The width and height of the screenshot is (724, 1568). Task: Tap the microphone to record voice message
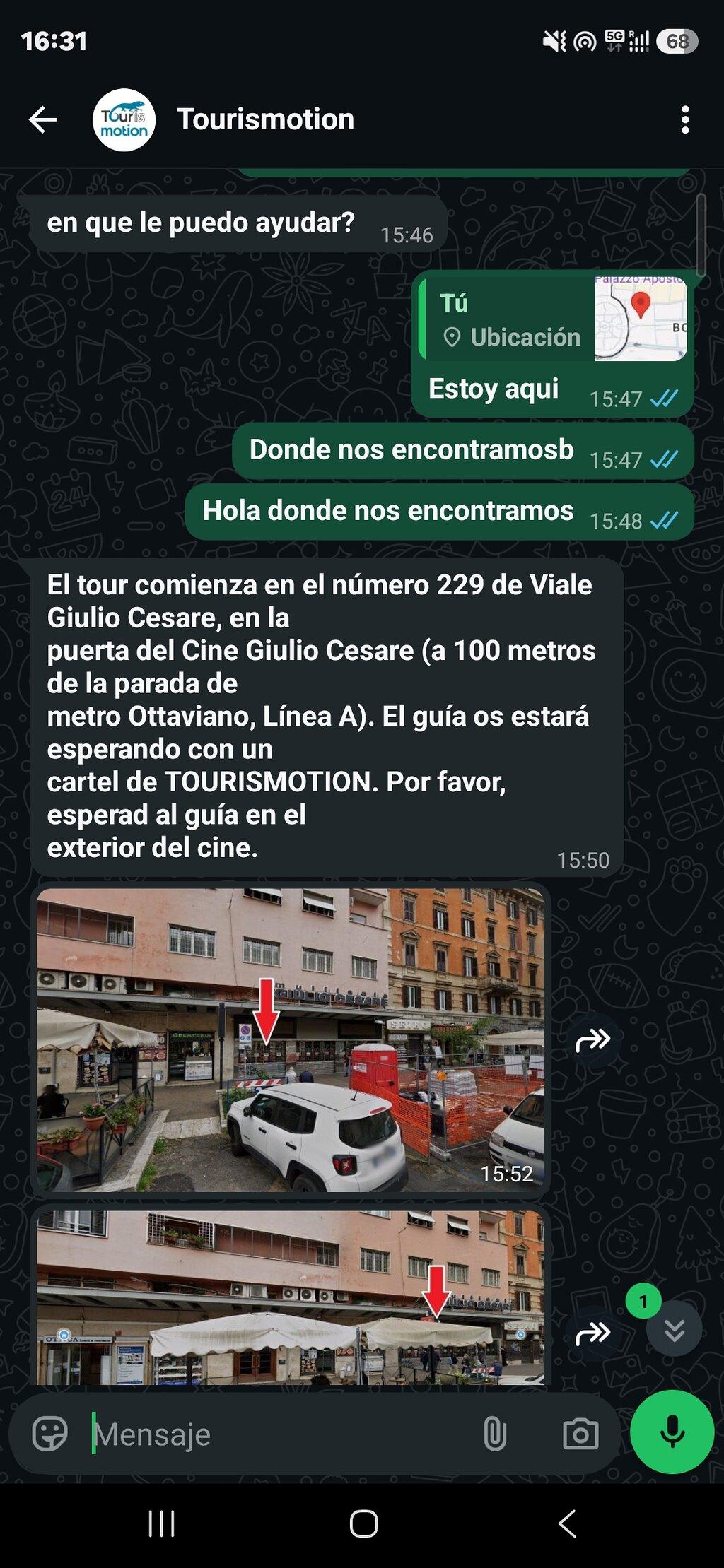point(672,1432)
